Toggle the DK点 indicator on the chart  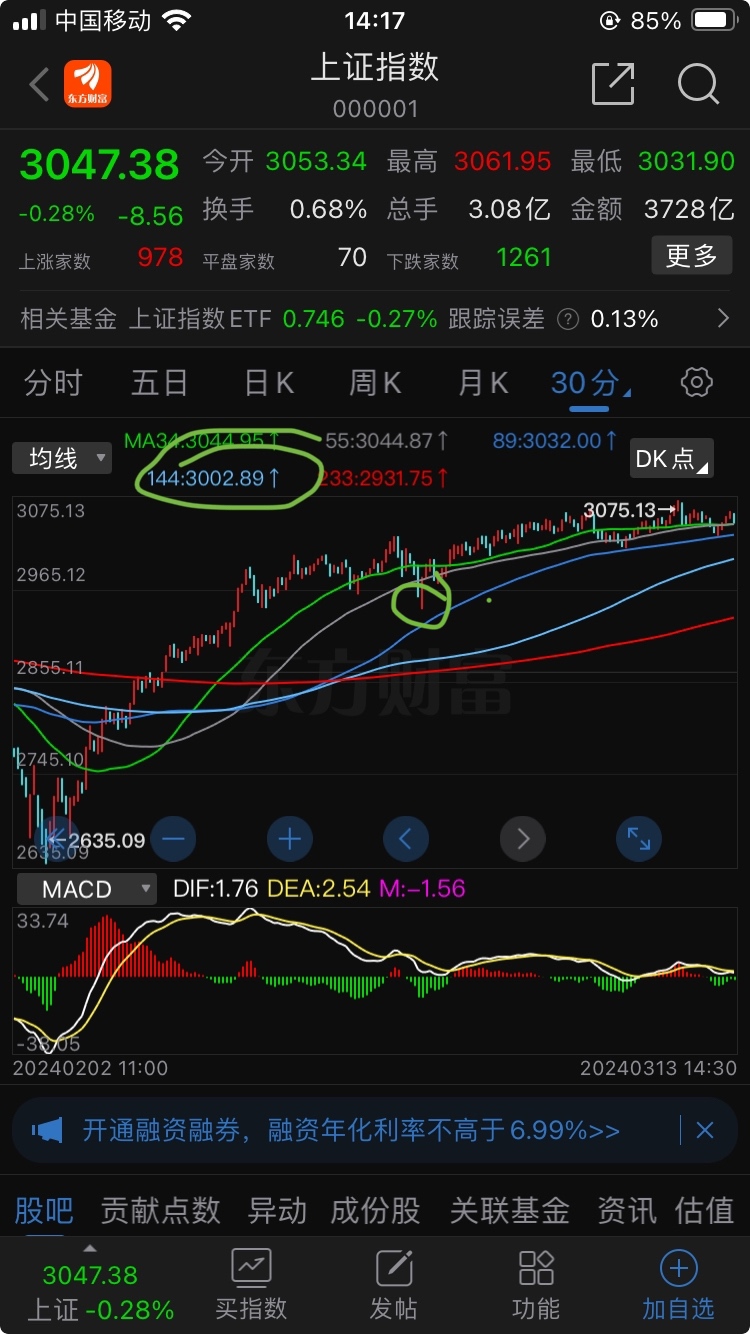tap(669, 458)
